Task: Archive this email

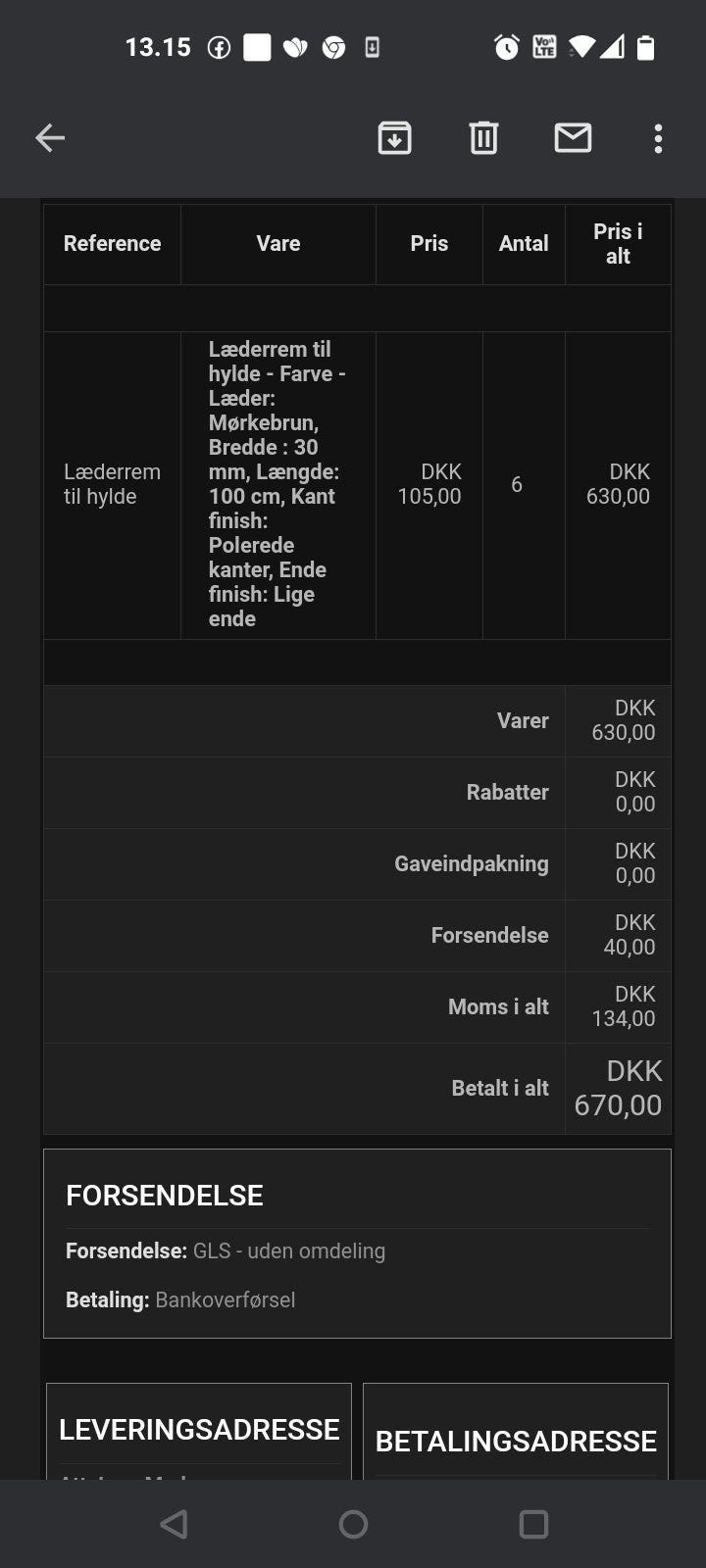Action: click(x=394, y=138)
